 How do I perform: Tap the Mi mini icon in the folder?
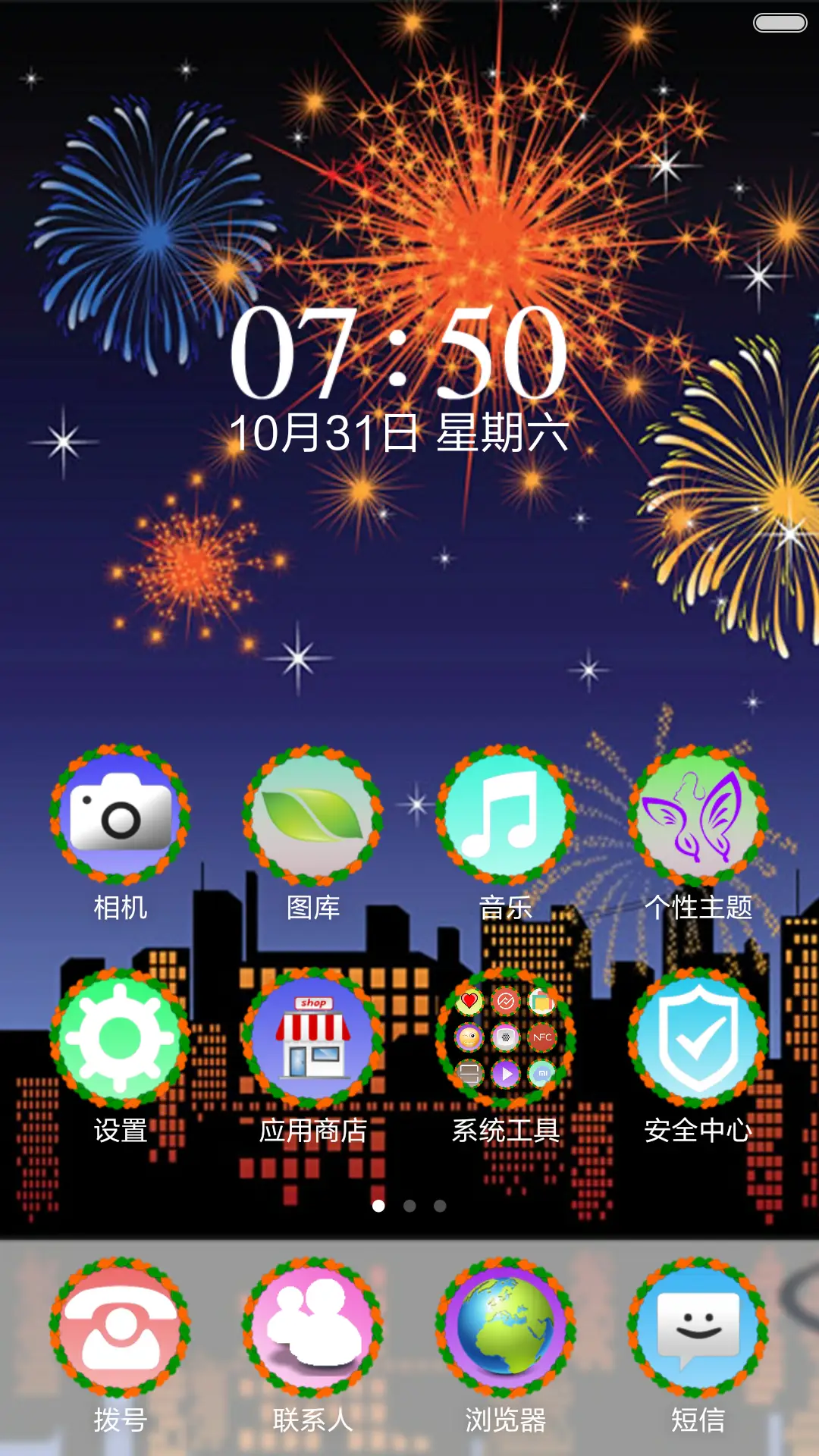click(541, 1072)
